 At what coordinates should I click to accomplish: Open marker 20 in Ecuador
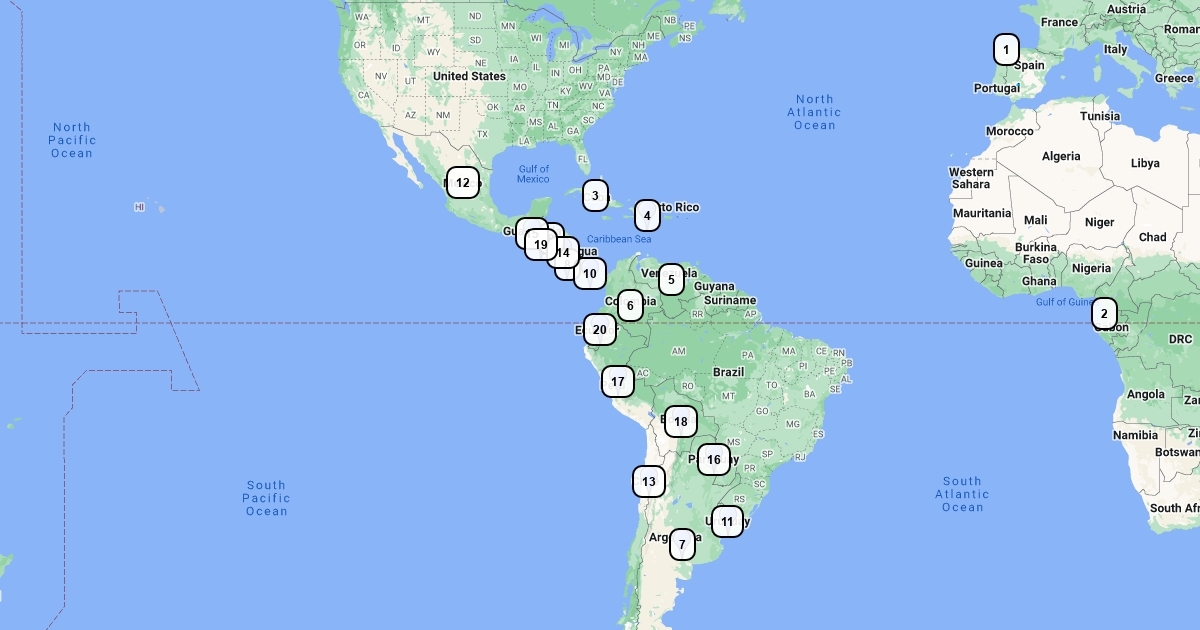(x=600, y=329)
